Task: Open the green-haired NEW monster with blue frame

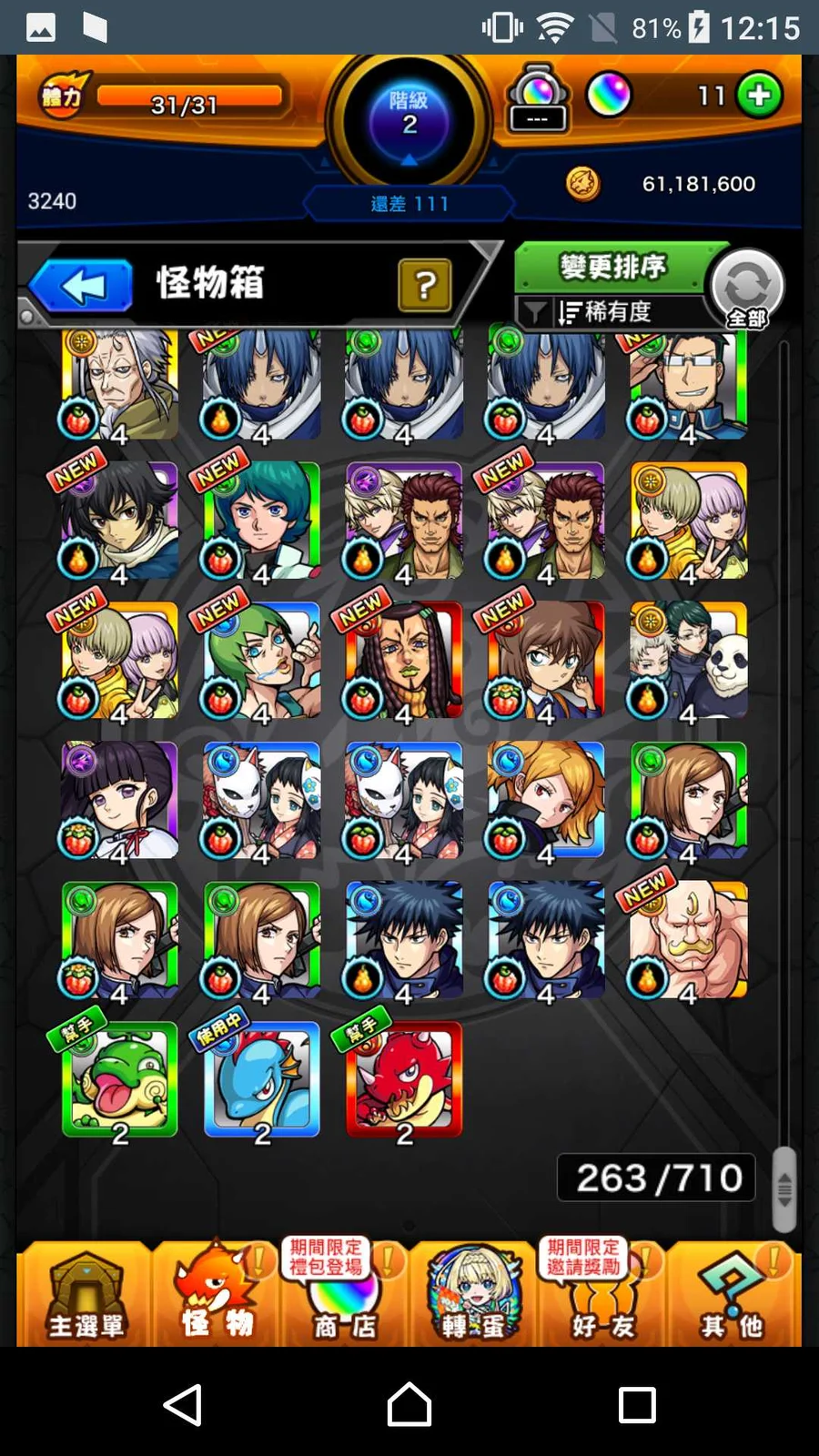Action: pos(262,659)
